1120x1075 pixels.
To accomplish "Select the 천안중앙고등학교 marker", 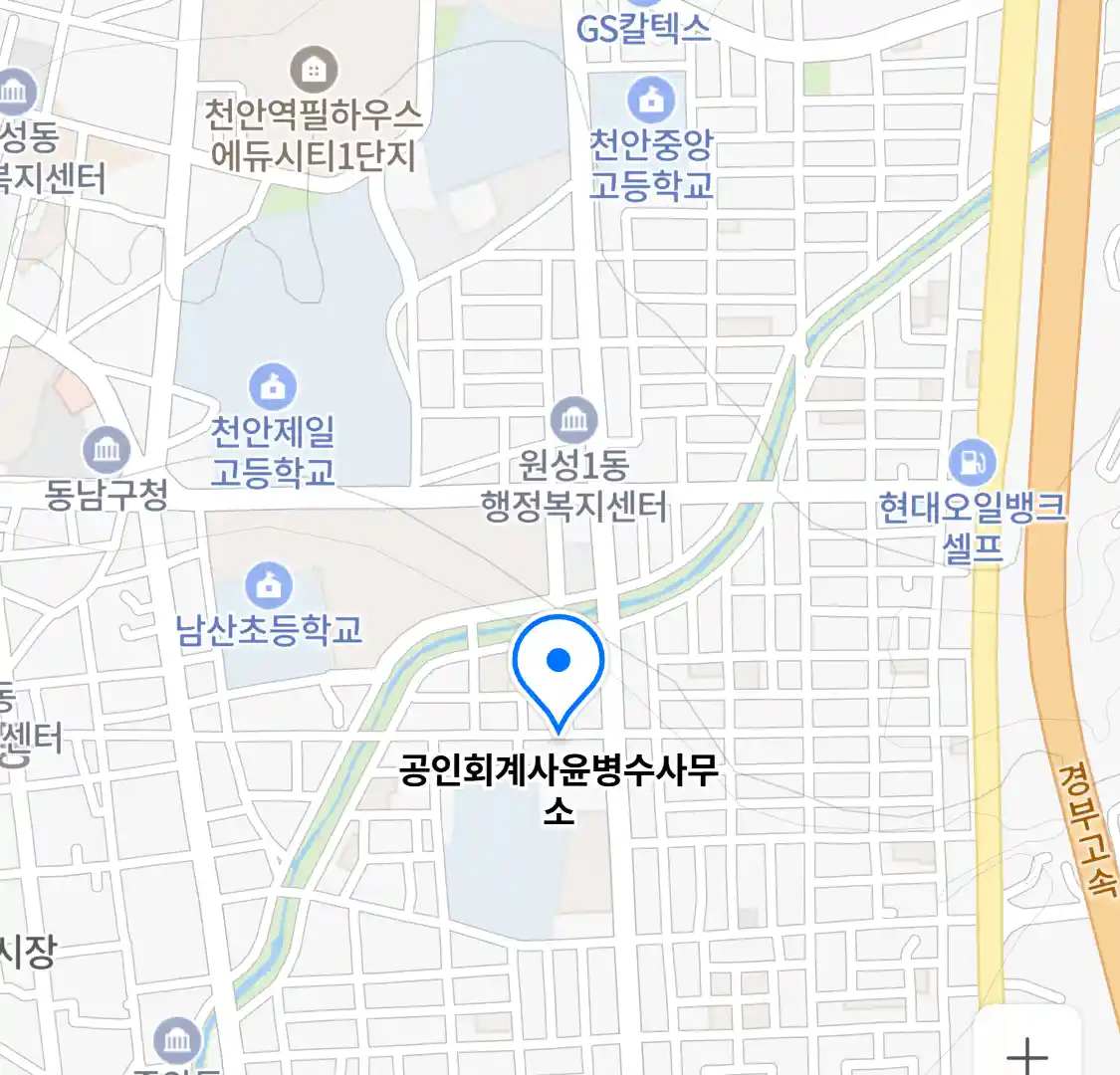I will point(651,100).
